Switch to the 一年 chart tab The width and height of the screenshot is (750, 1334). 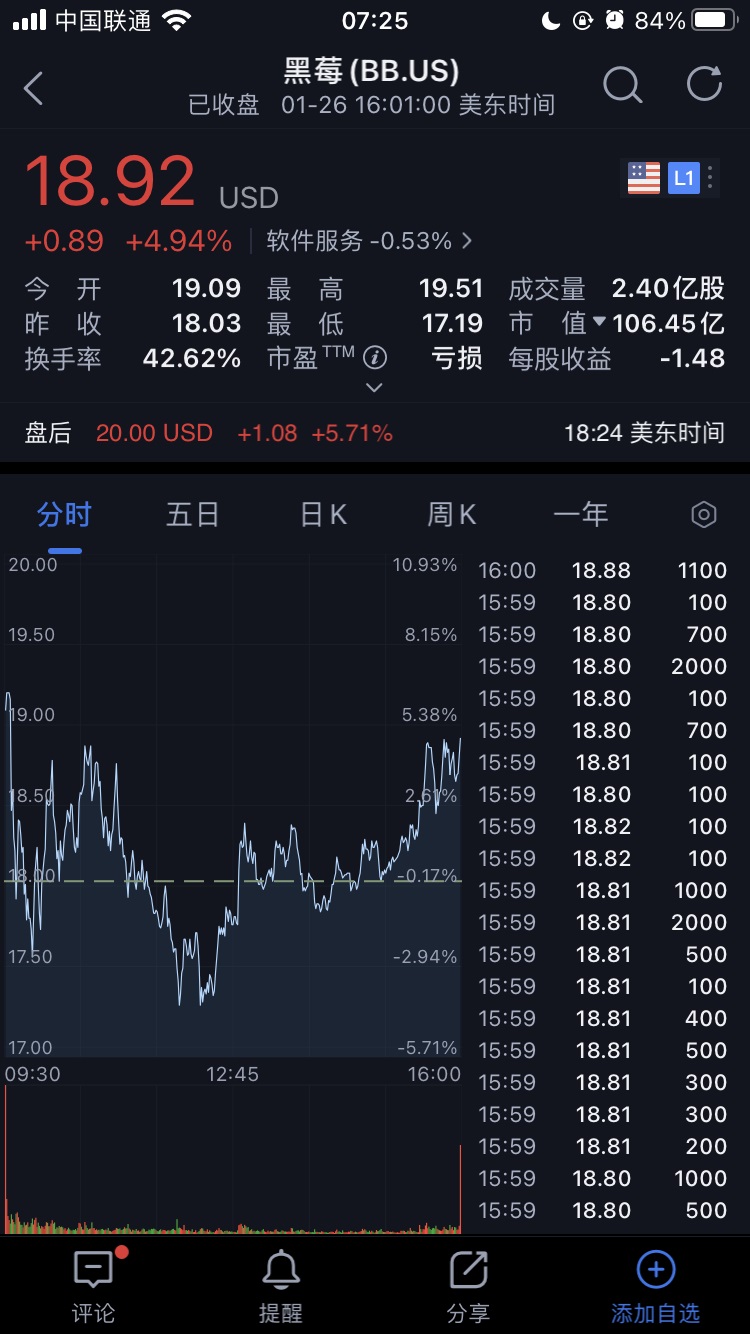click(581, 515)
